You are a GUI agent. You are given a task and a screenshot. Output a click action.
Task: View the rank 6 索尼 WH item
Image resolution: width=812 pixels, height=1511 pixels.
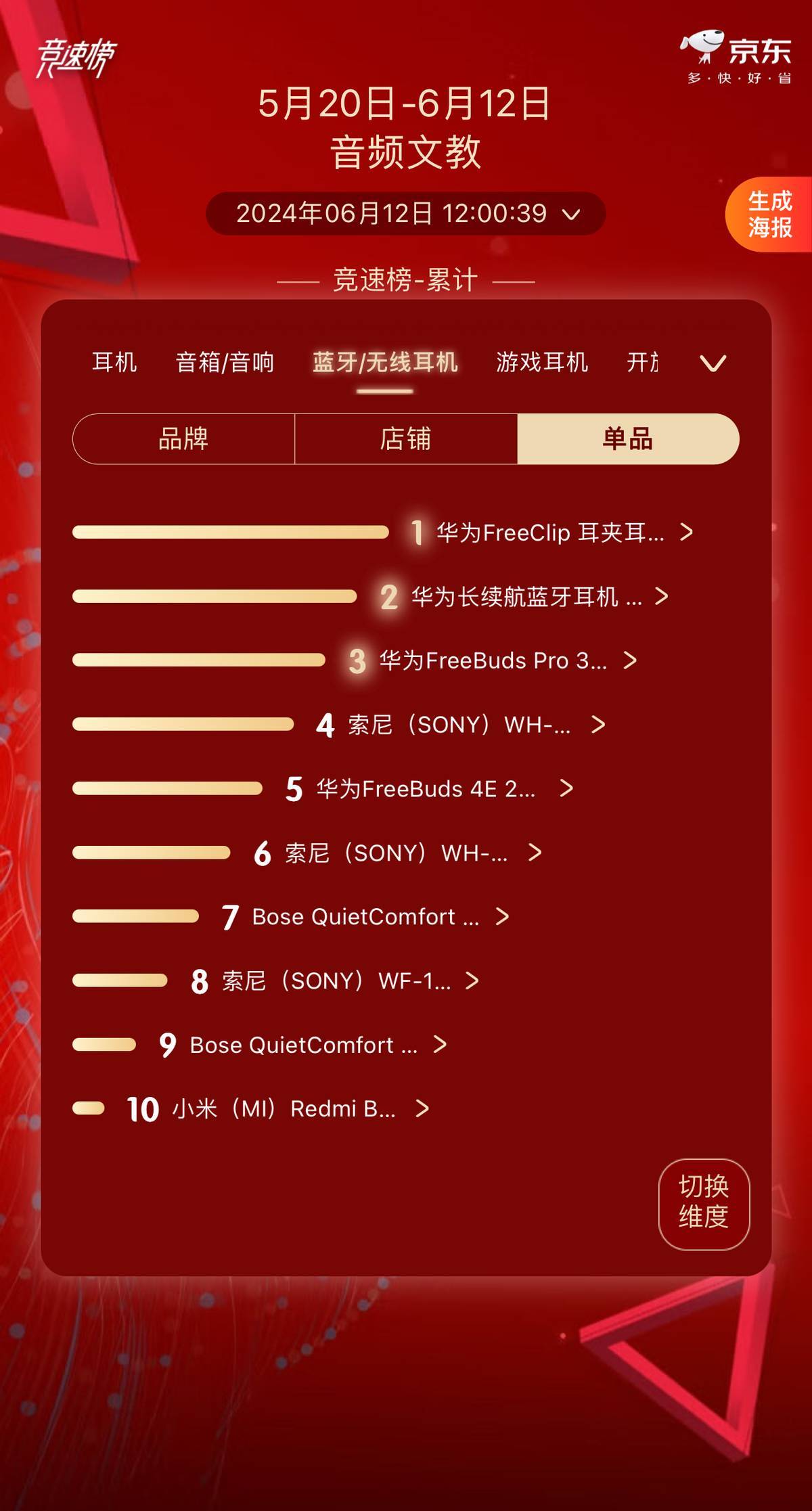pos(397,853)
